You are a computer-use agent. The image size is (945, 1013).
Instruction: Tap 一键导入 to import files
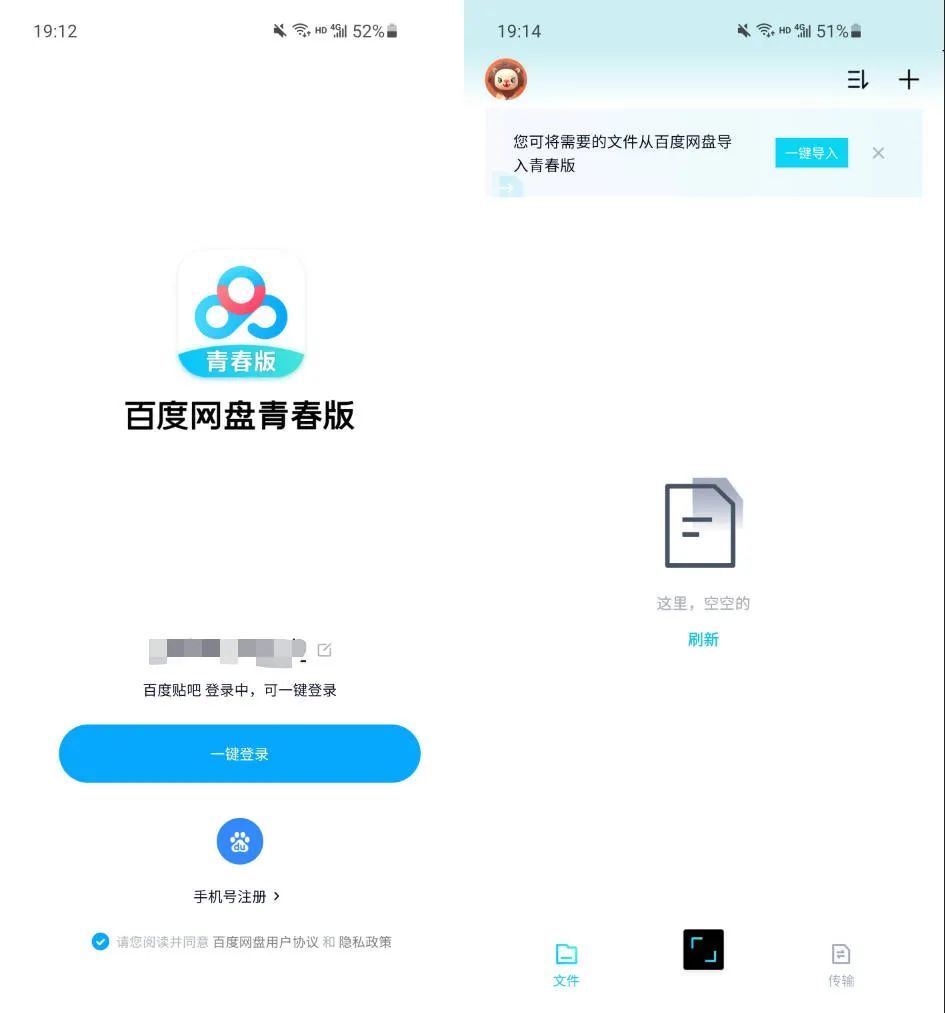click(x=811, y=153)
